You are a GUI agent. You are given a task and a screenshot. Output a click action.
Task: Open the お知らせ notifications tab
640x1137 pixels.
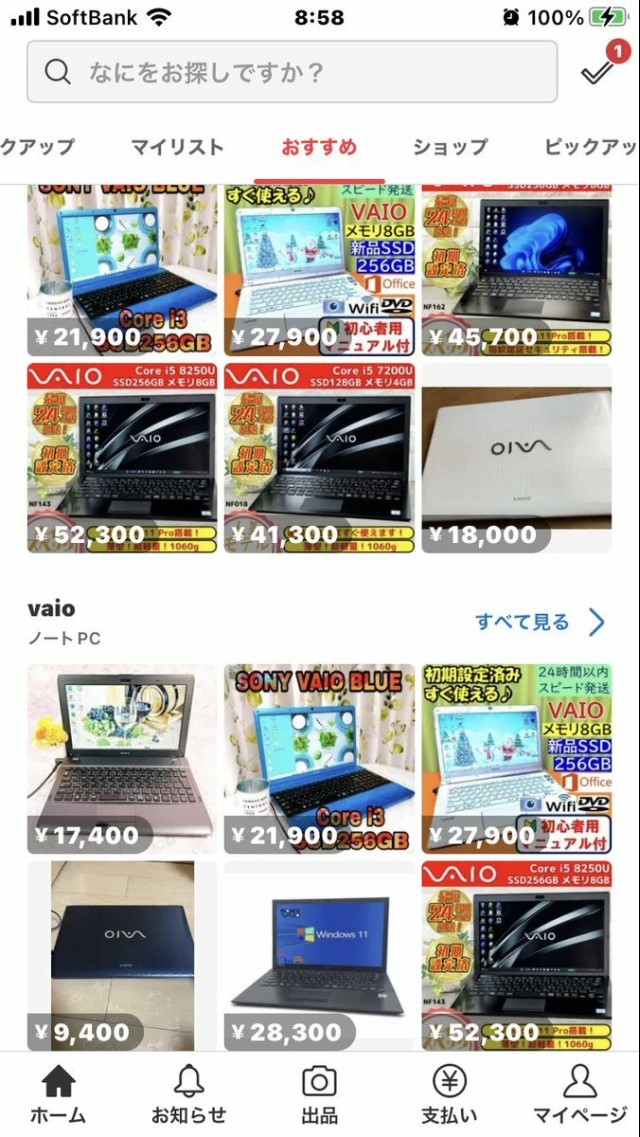[188, 1093]
